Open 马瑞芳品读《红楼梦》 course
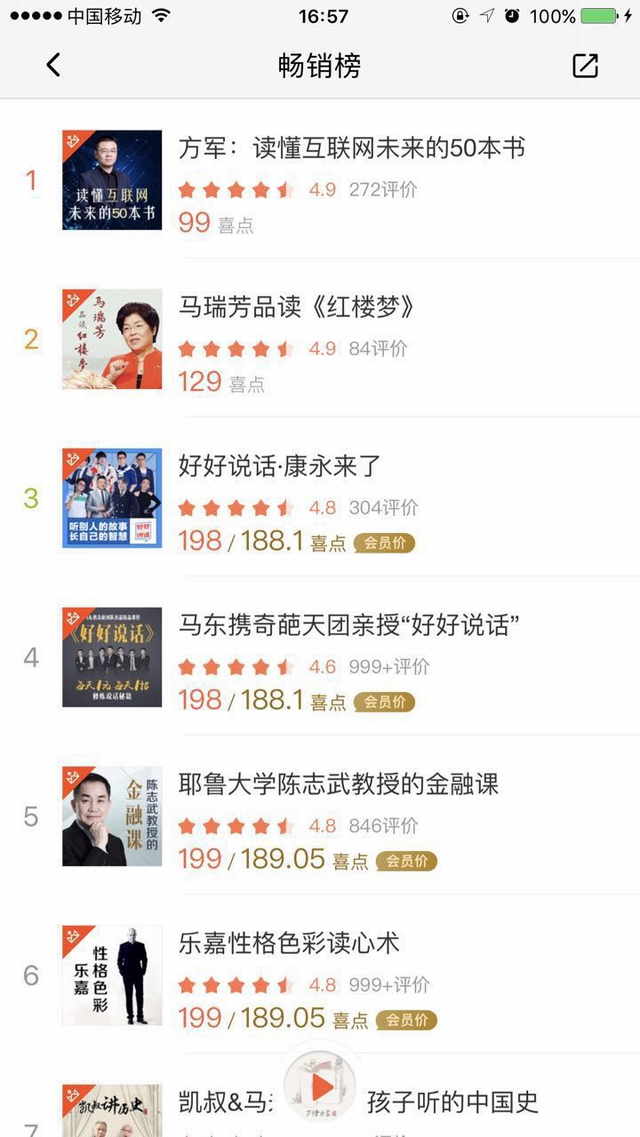 (x=296, y=307)
